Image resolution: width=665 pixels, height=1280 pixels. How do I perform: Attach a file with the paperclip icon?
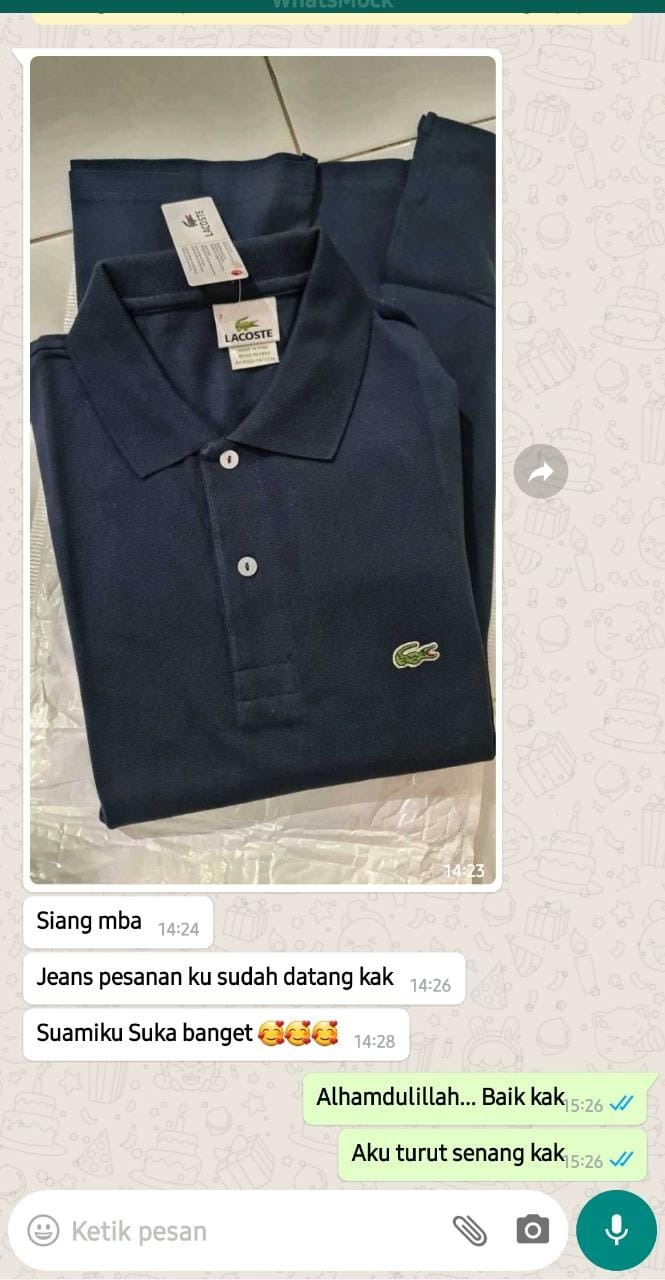469,1230
